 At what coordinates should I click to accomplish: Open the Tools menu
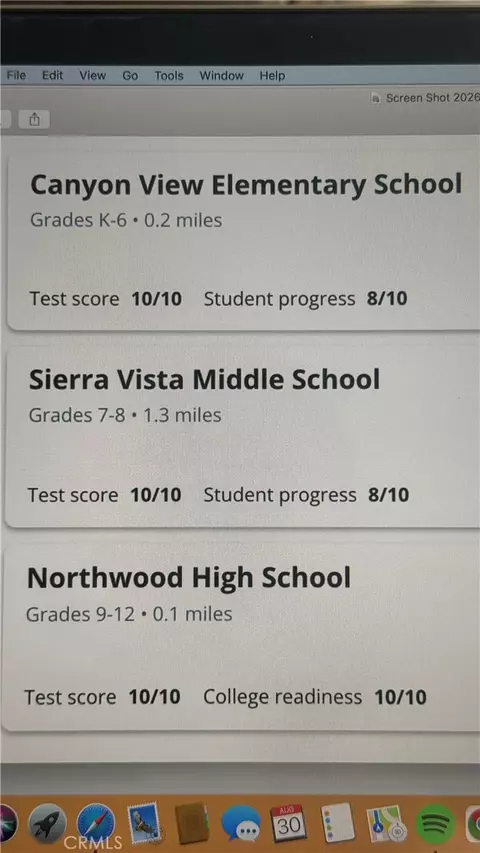169,76
